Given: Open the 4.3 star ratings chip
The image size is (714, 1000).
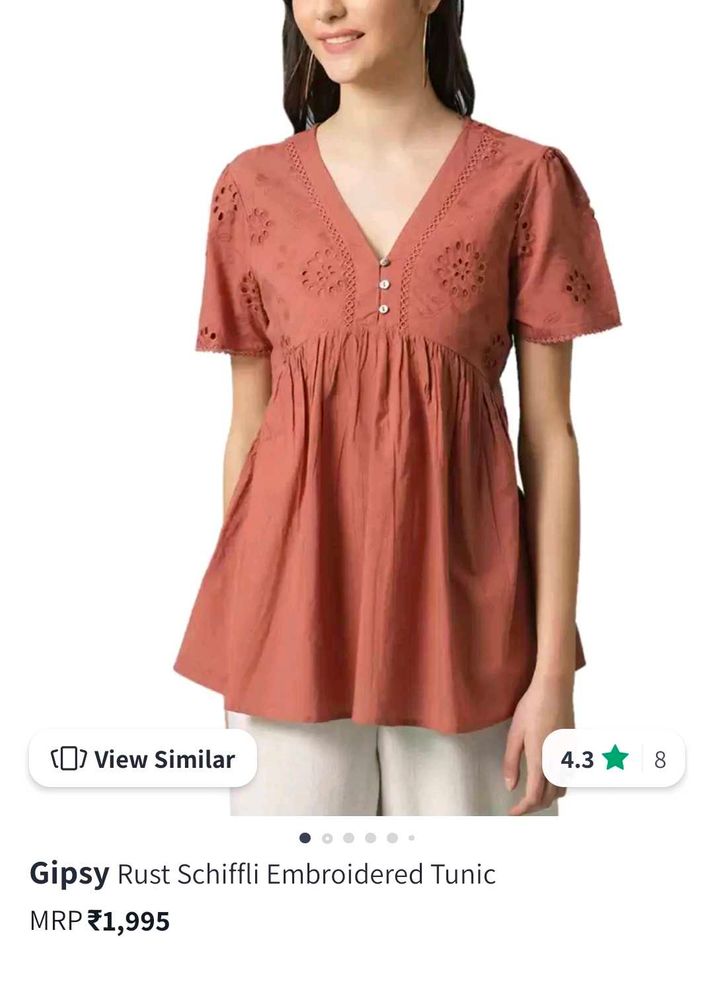Looking at the screenshot, I should point(613,759).
